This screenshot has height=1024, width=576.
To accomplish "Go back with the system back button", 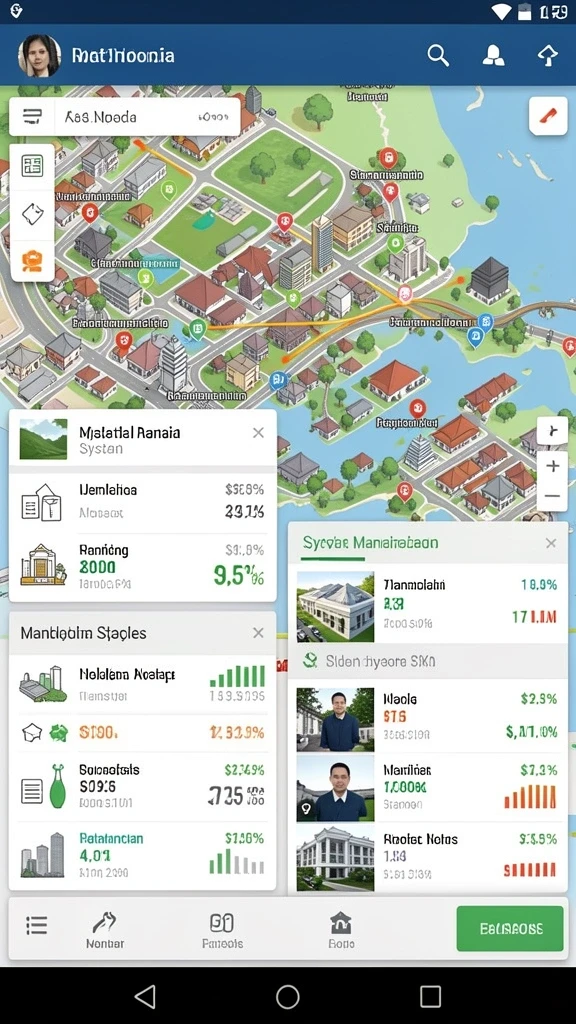I will (x=145, y=997).
